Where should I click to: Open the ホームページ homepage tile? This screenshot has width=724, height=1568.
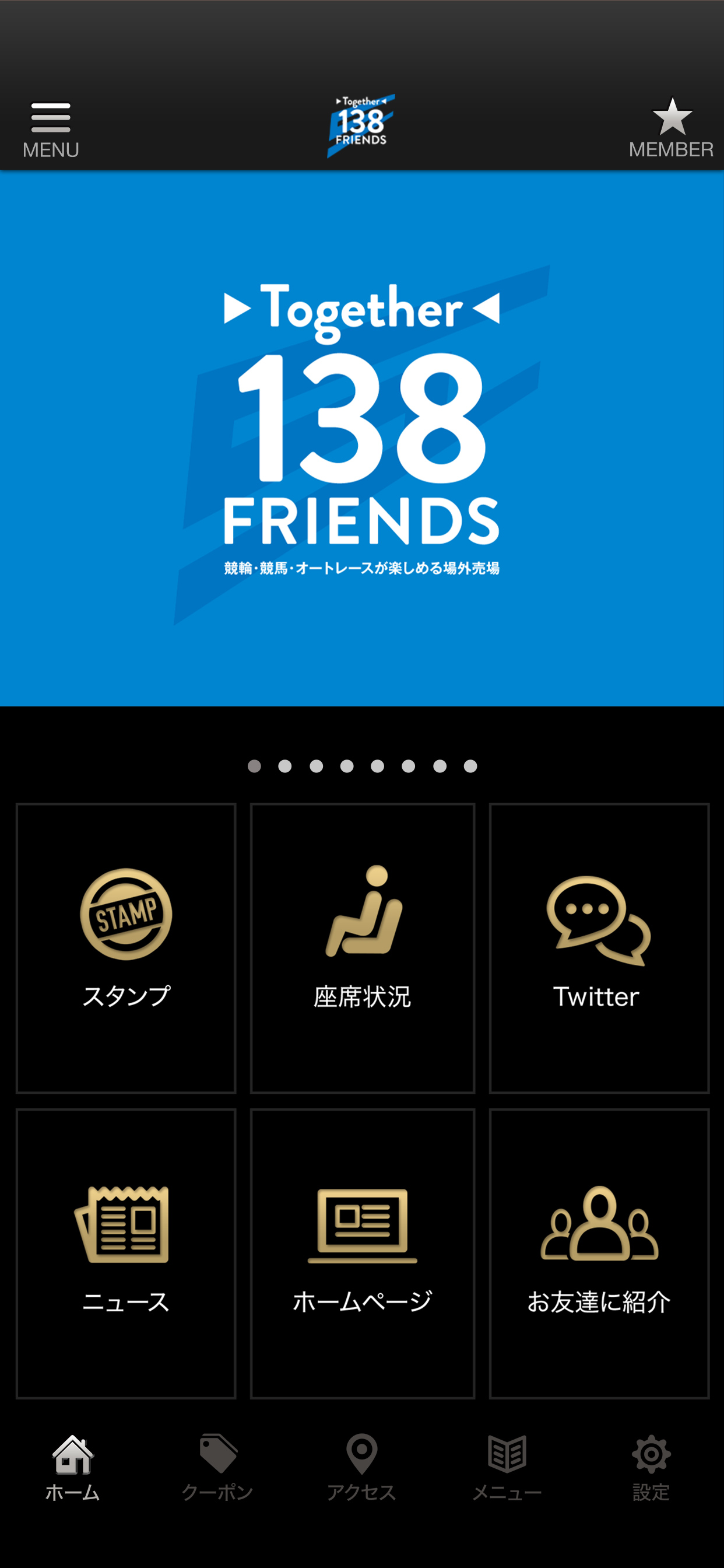point(363,1254)
